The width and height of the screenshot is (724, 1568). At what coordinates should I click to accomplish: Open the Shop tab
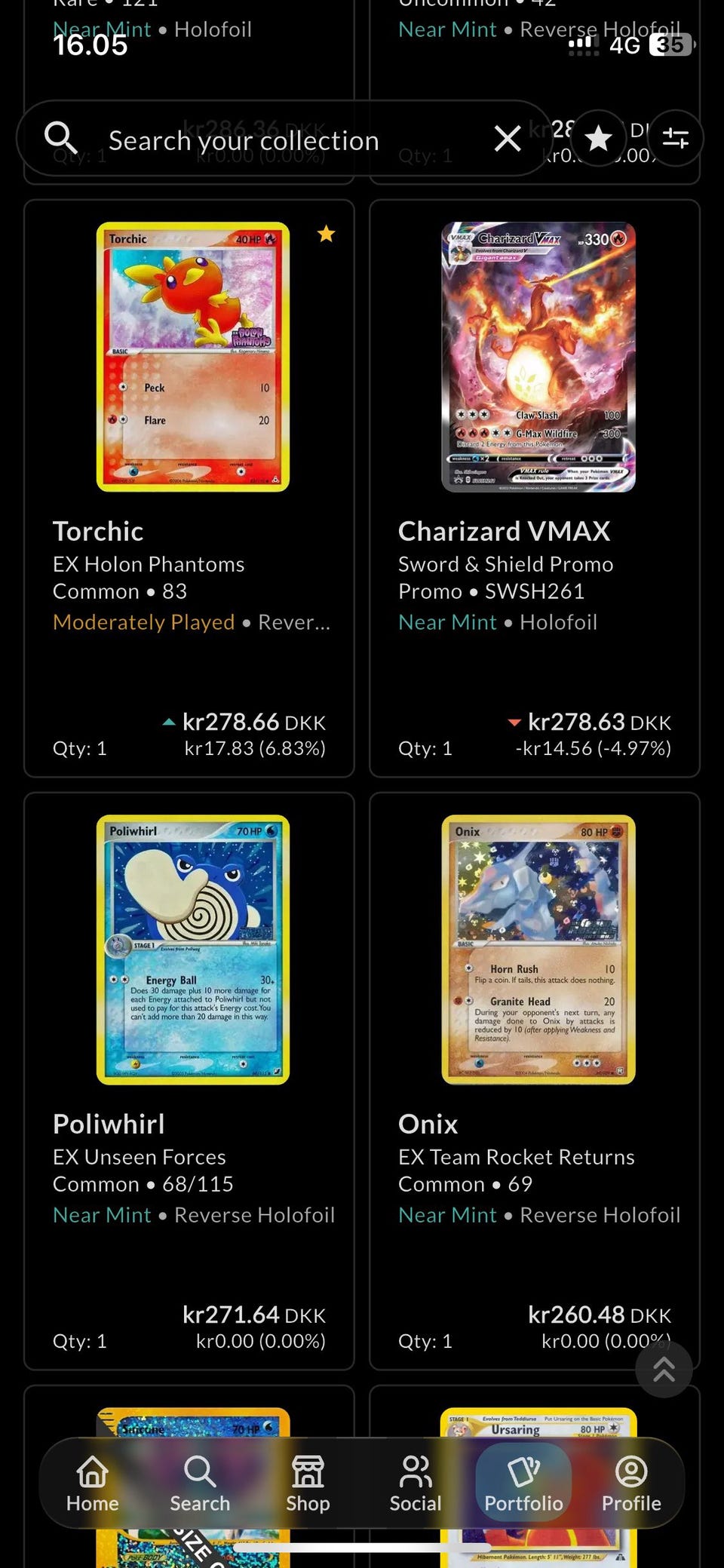point(308,1484)
